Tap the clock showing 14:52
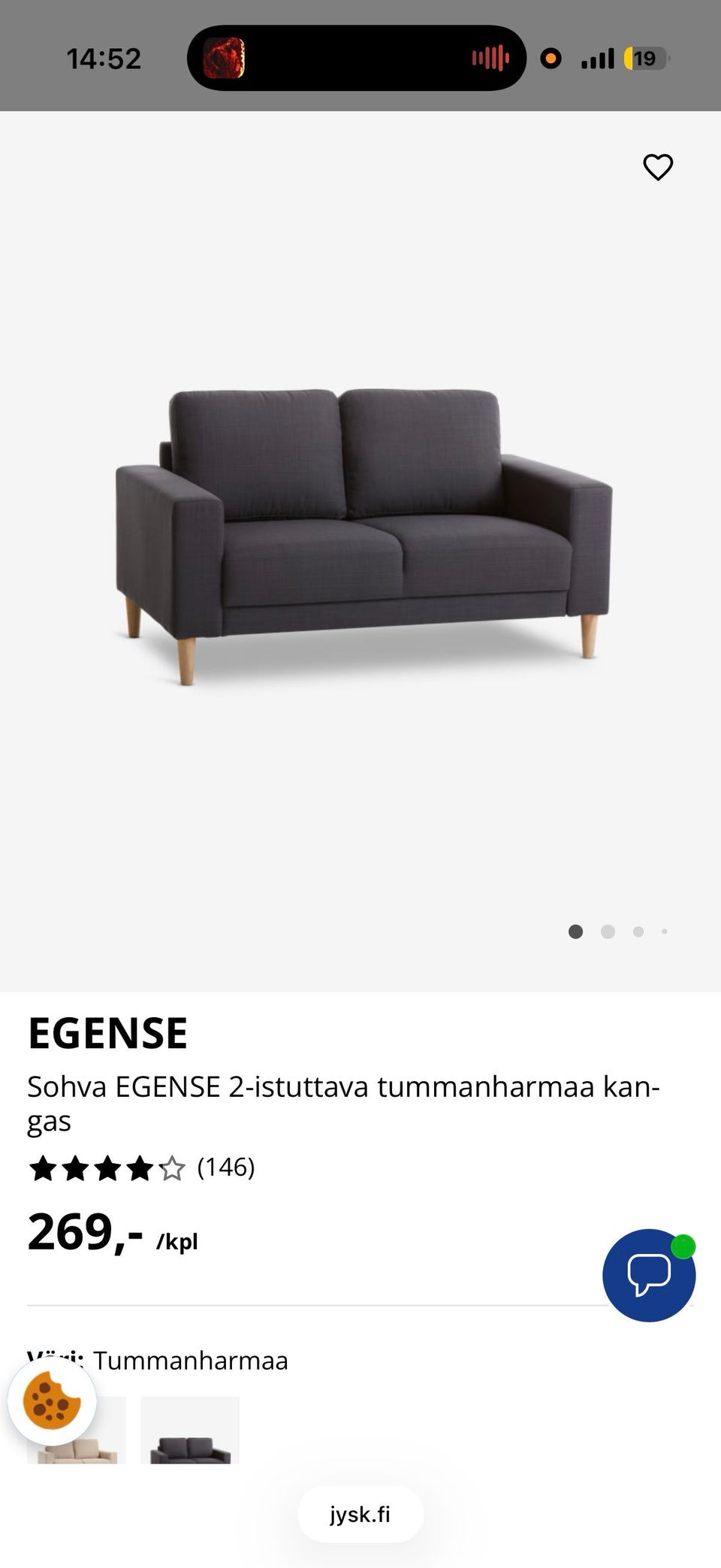 (103, 57)
